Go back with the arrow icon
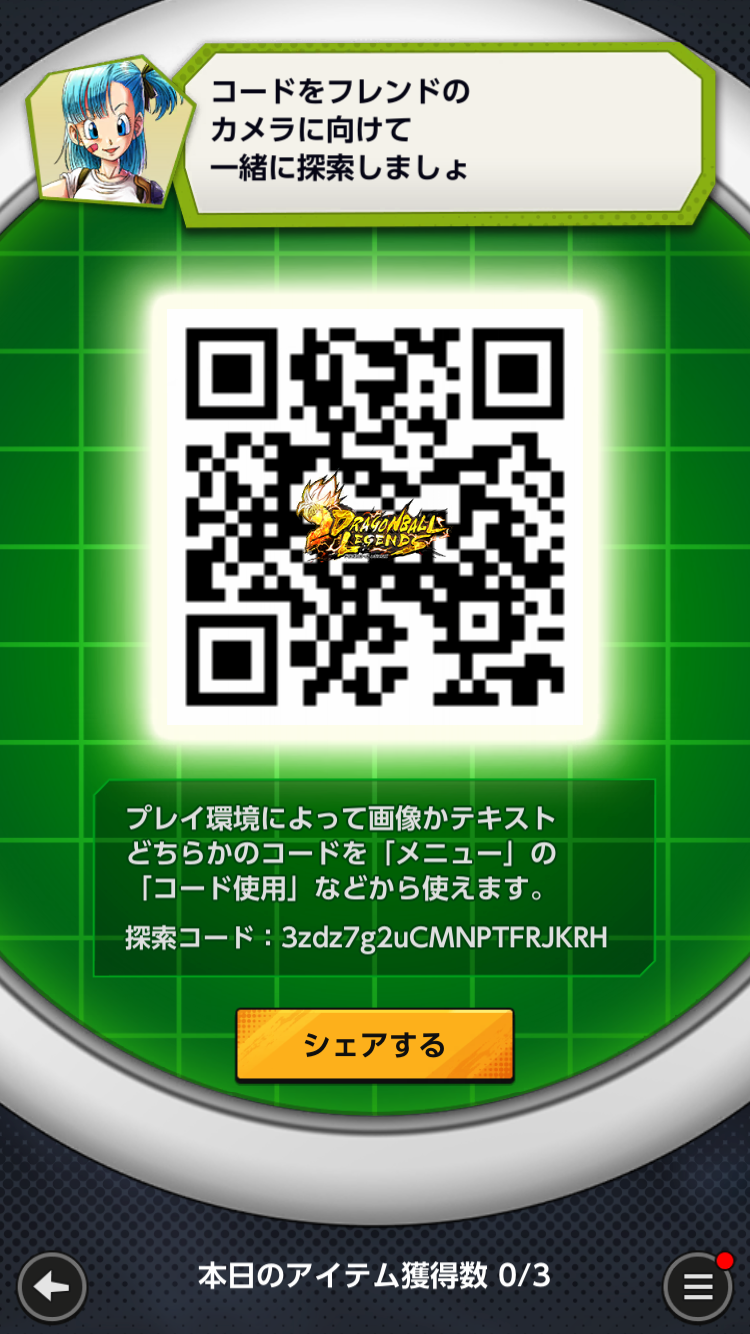The height and width of the screenshot is (1334, 750). point(52,1287)
